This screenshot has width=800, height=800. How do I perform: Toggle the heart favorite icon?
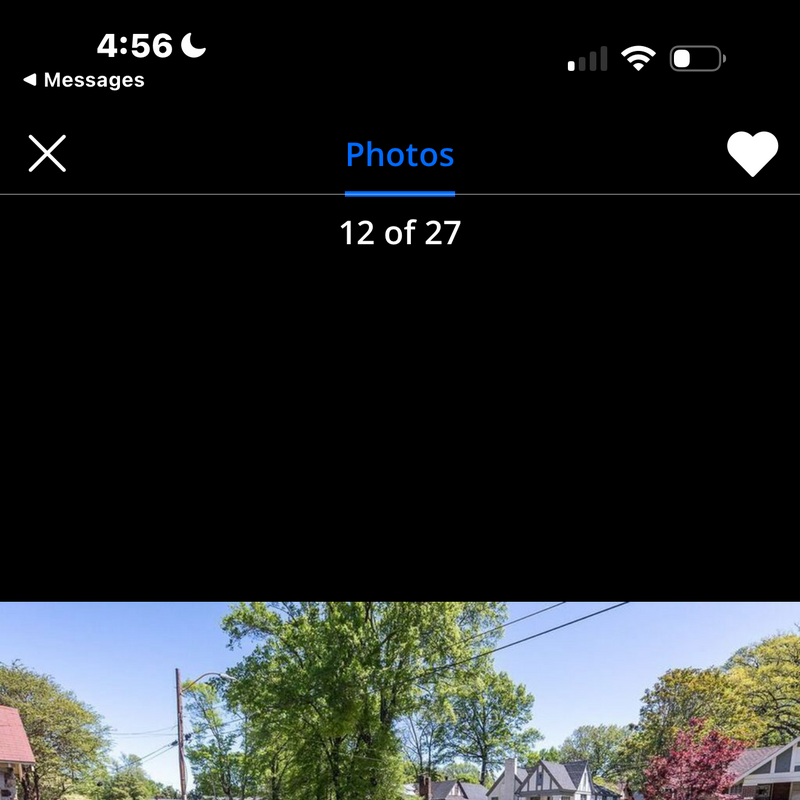pos(751,155)
